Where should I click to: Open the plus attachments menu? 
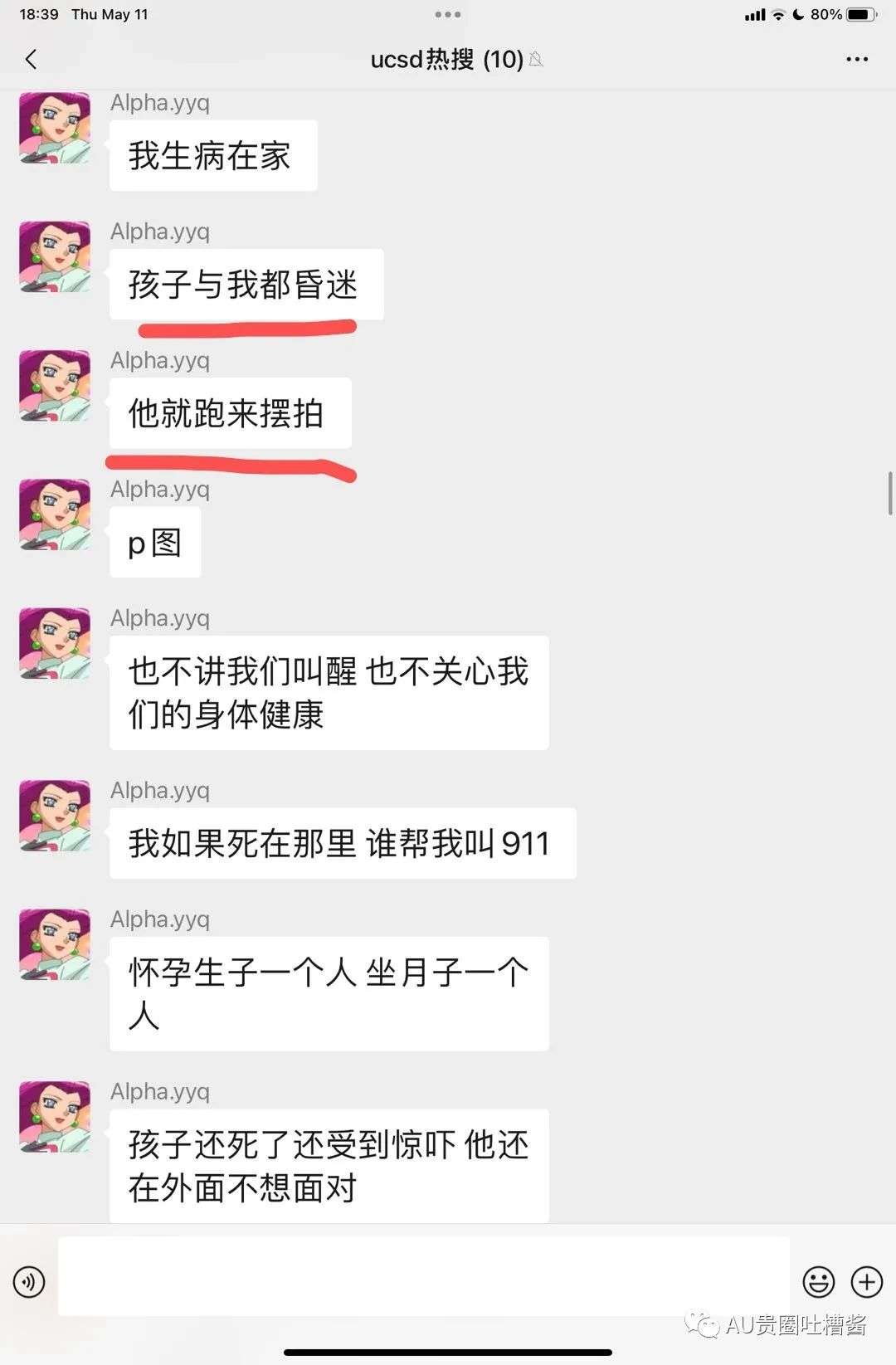pos(867,1282)
